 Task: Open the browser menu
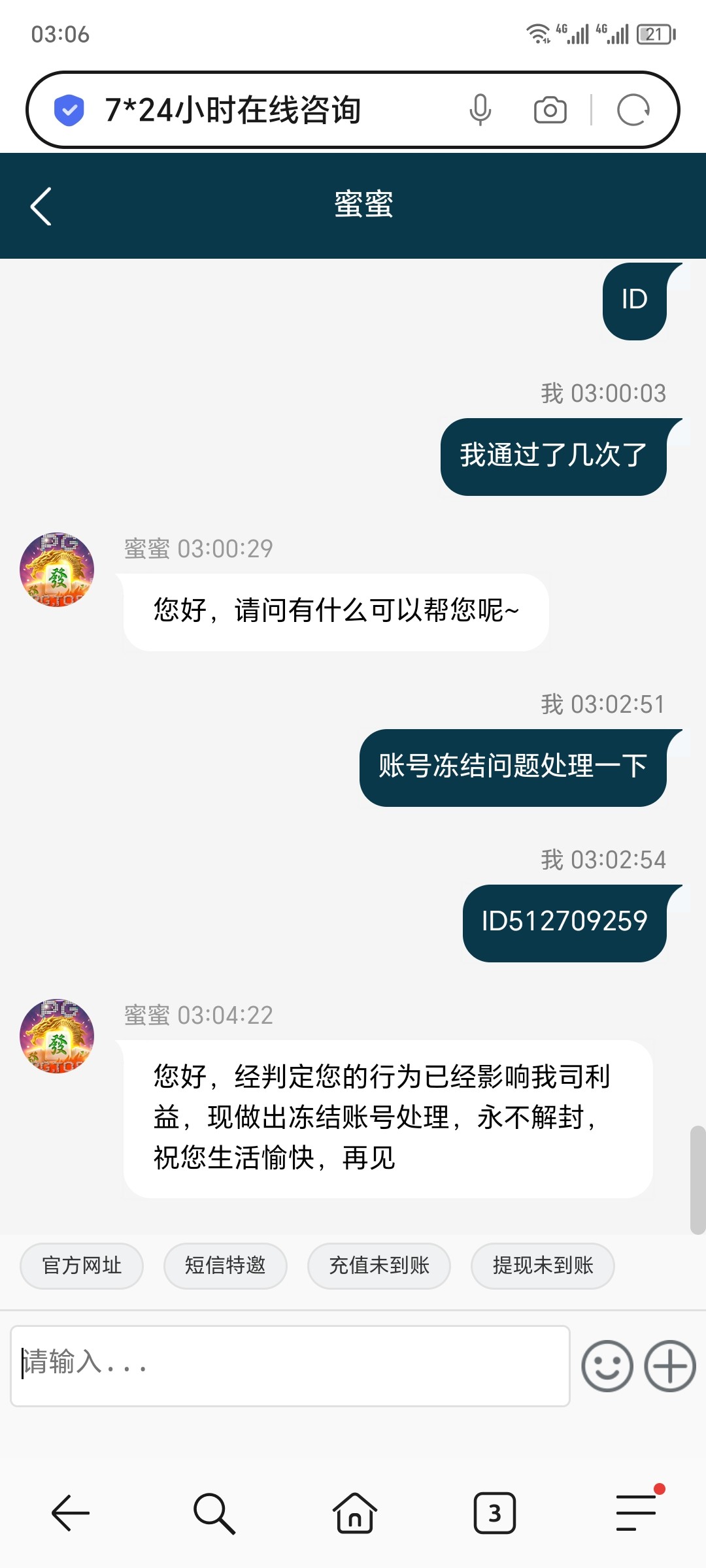tap(637, 1512)
